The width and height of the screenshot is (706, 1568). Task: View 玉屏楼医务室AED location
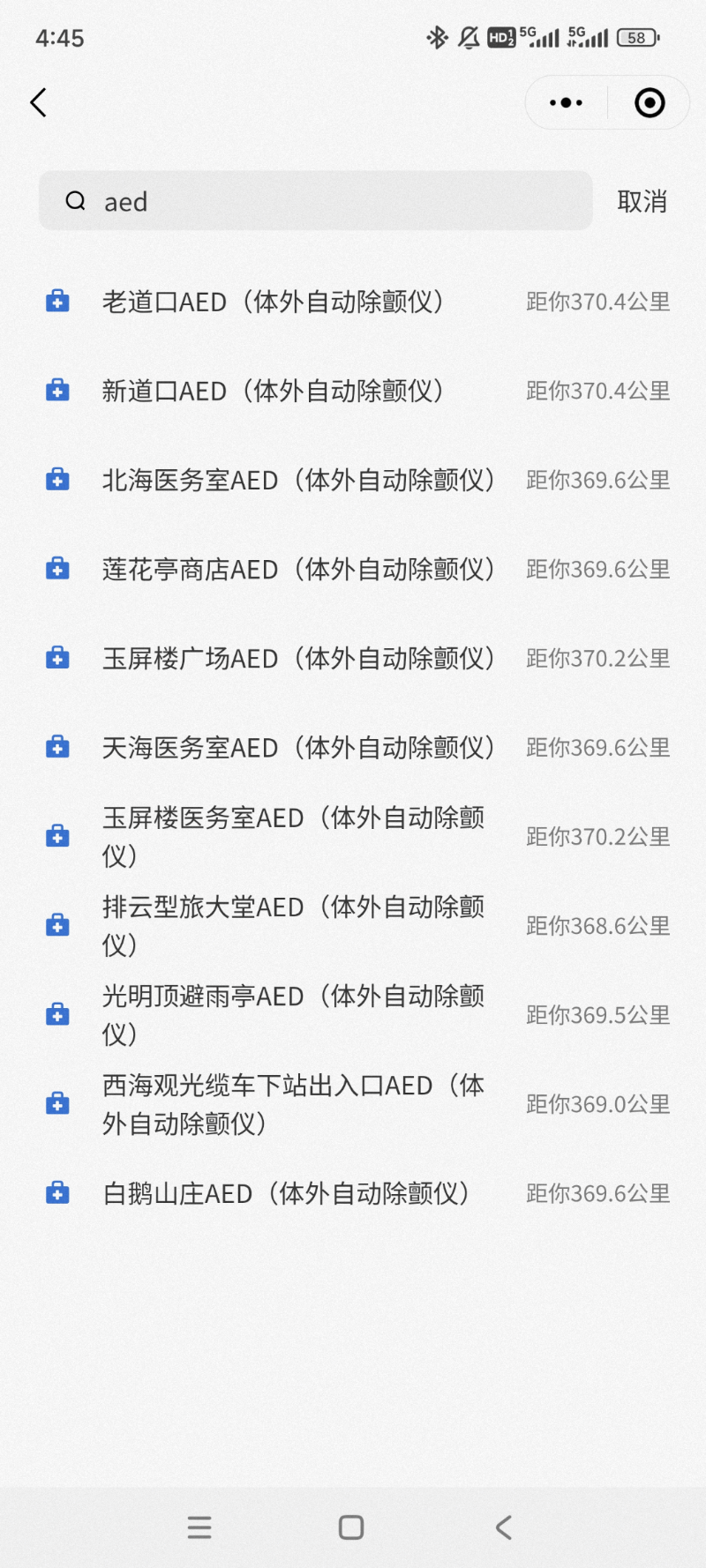353,836
